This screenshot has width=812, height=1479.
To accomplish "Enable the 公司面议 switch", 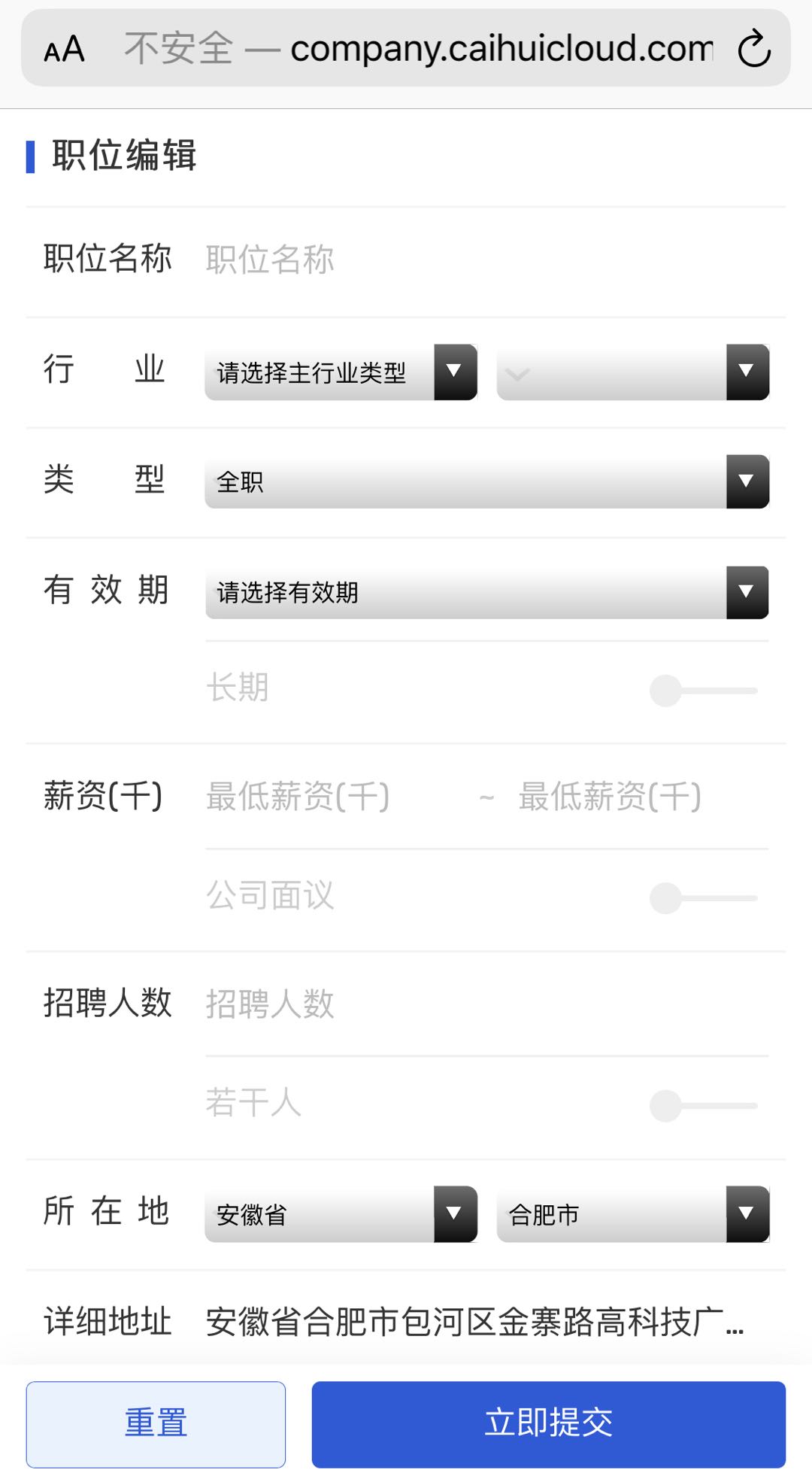I will click(702, 898).
